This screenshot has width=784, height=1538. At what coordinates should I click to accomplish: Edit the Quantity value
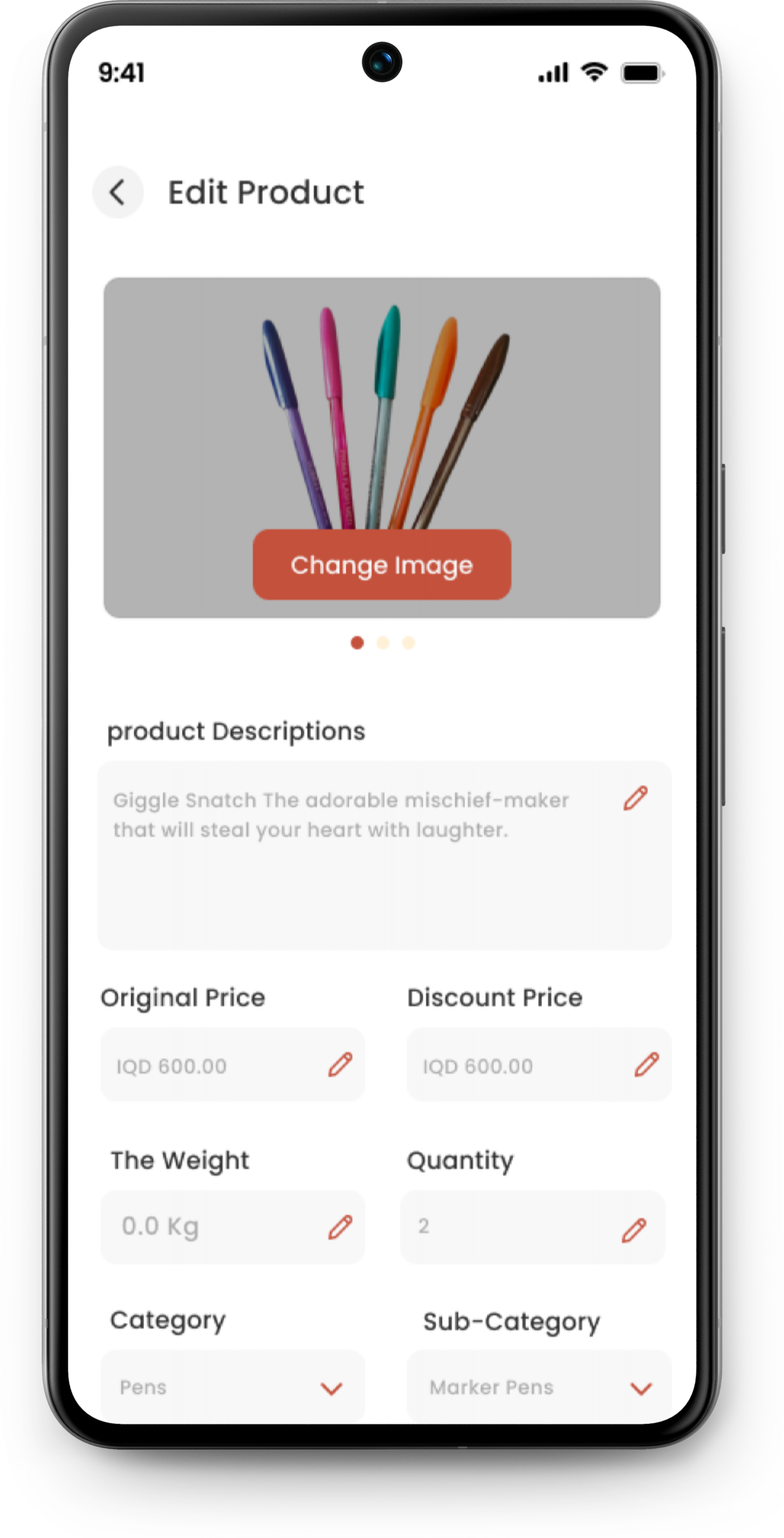[x=634, y=1230]
